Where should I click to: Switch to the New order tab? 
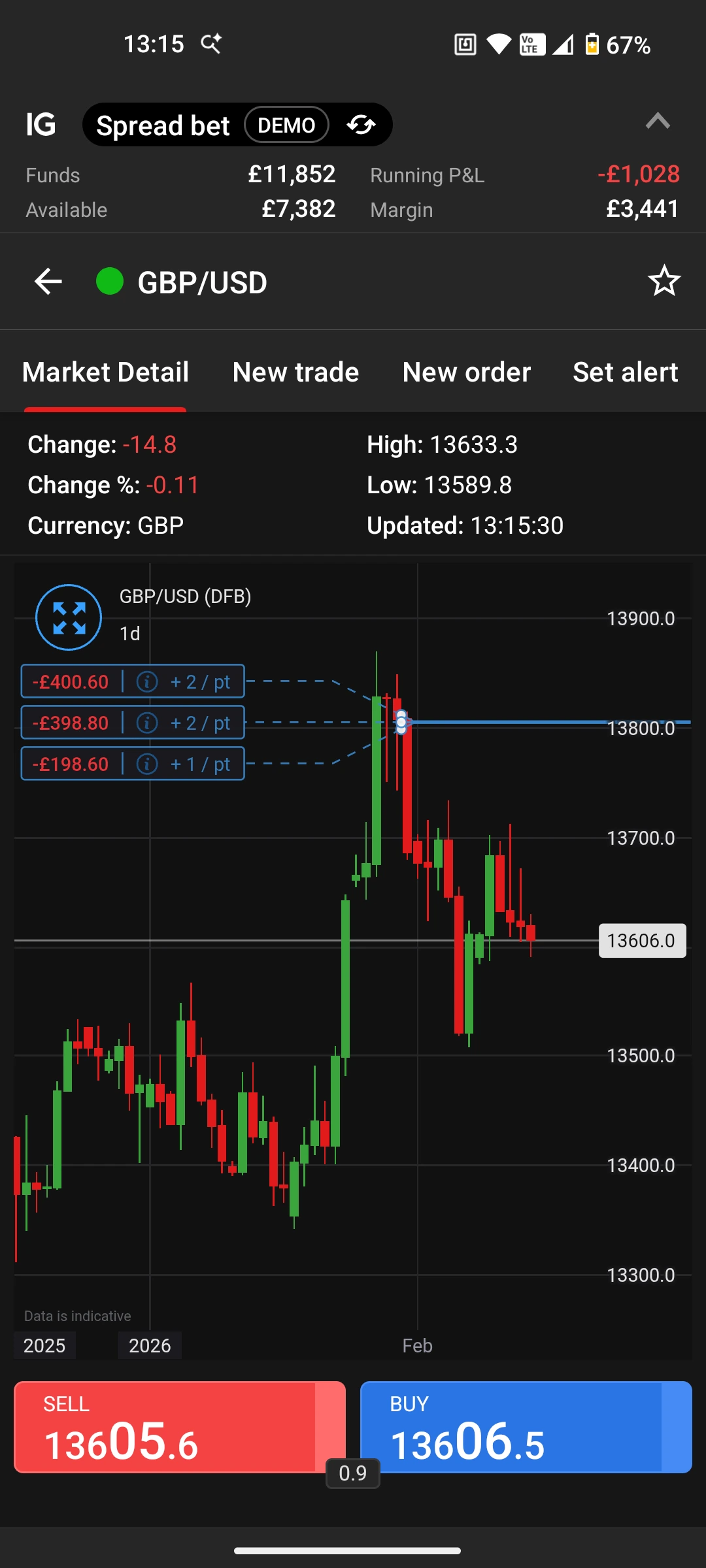(466, 371)
